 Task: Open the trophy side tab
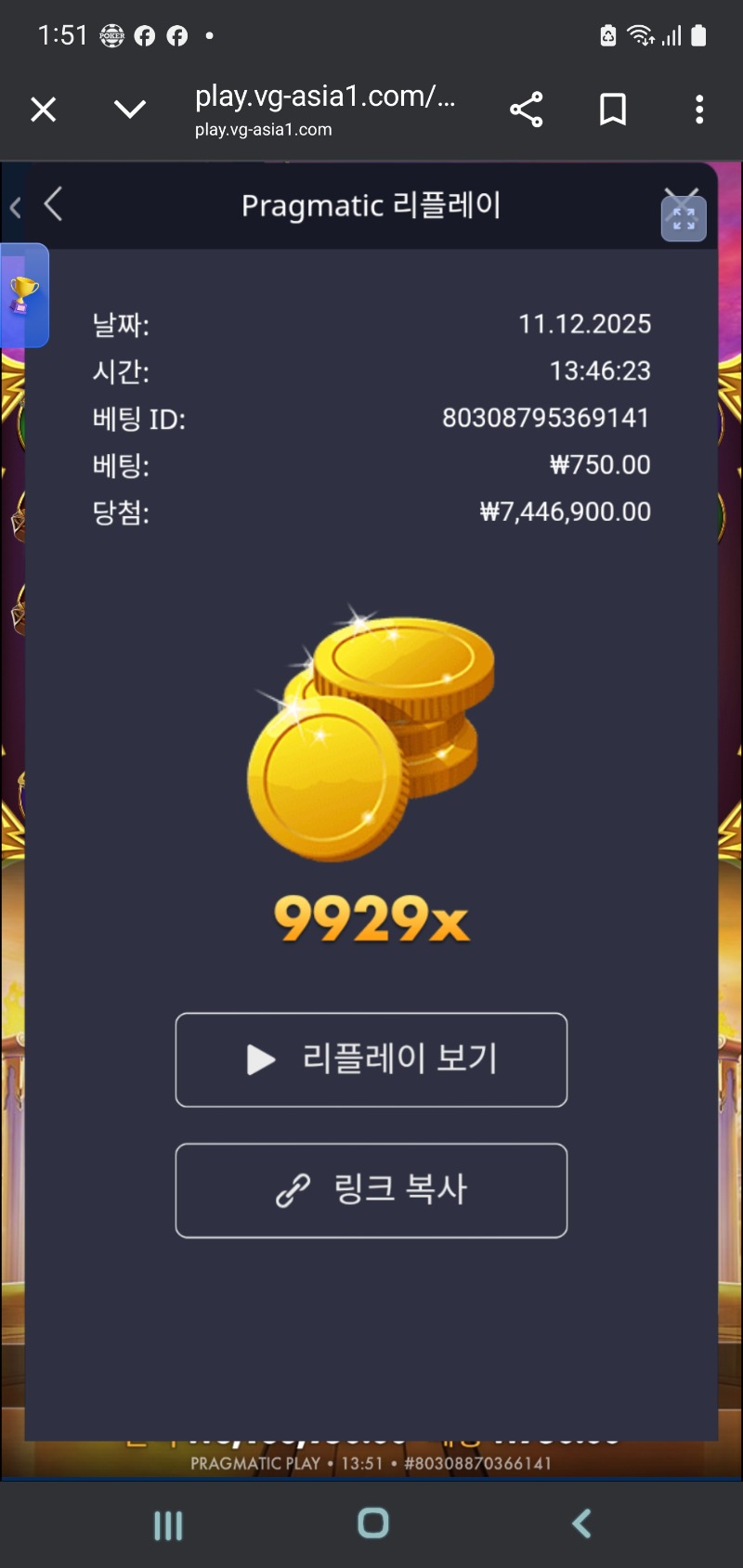tap(24, 295)
